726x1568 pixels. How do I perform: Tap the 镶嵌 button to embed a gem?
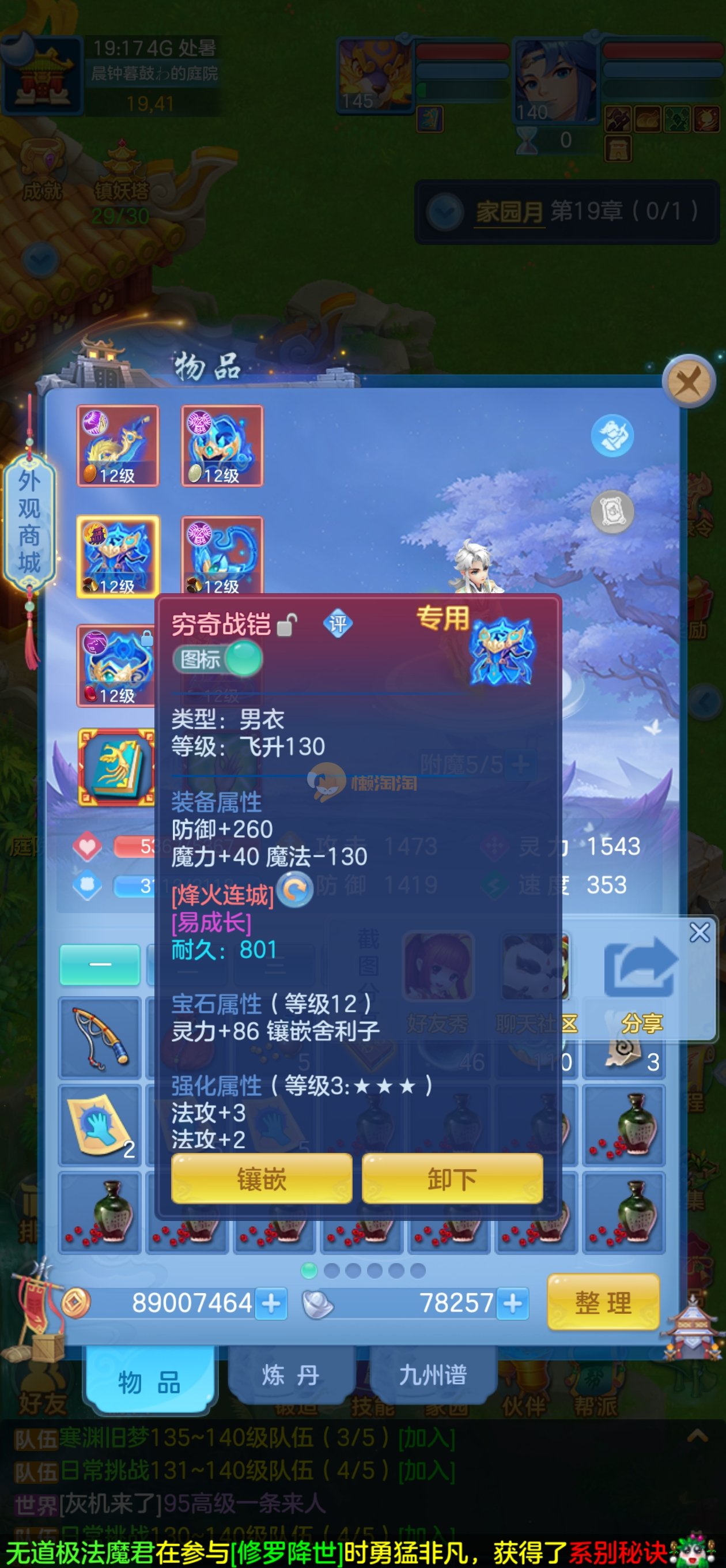pos(261,1179)
